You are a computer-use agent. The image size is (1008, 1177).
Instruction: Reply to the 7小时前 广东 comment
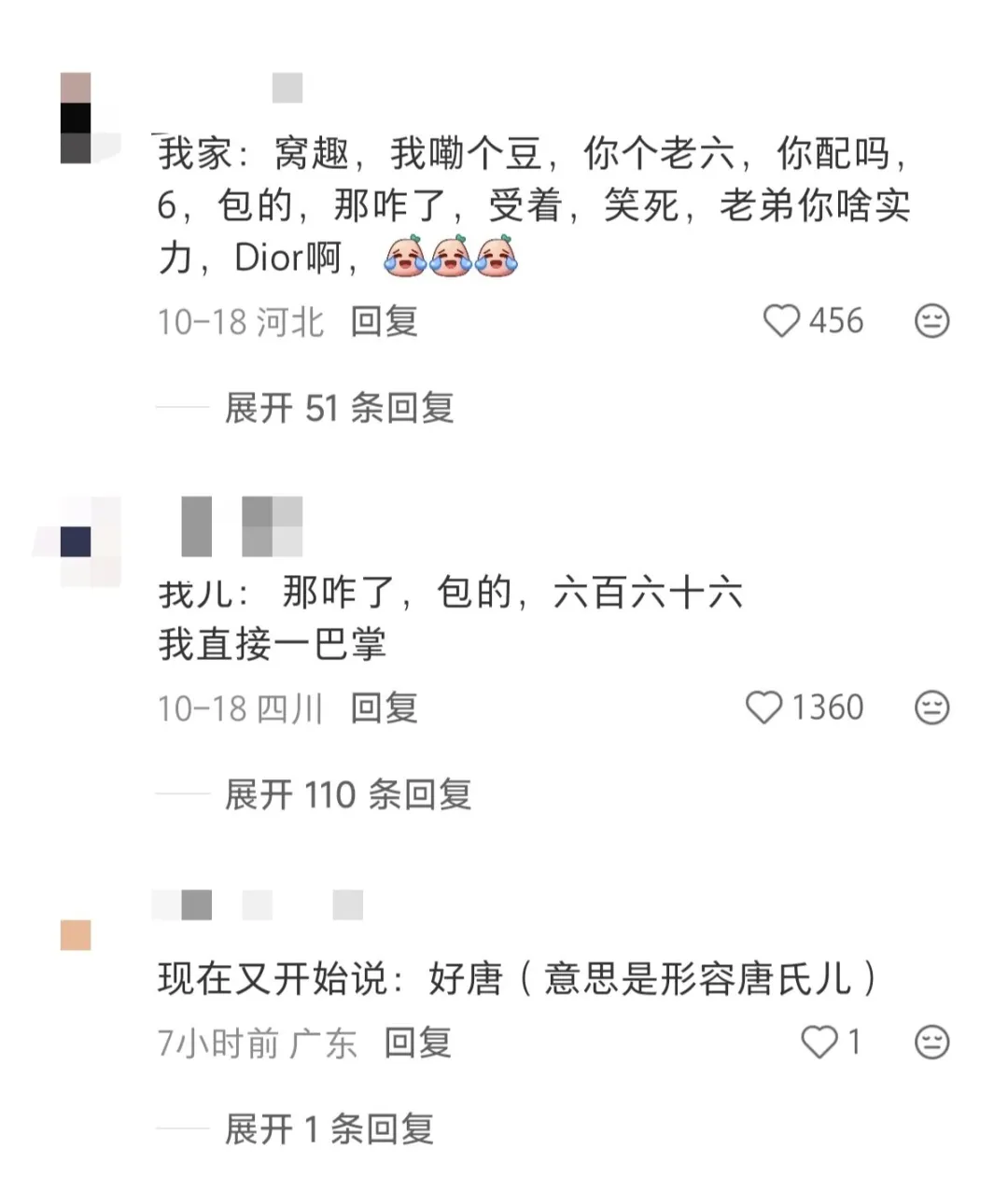pos(417,1043)
